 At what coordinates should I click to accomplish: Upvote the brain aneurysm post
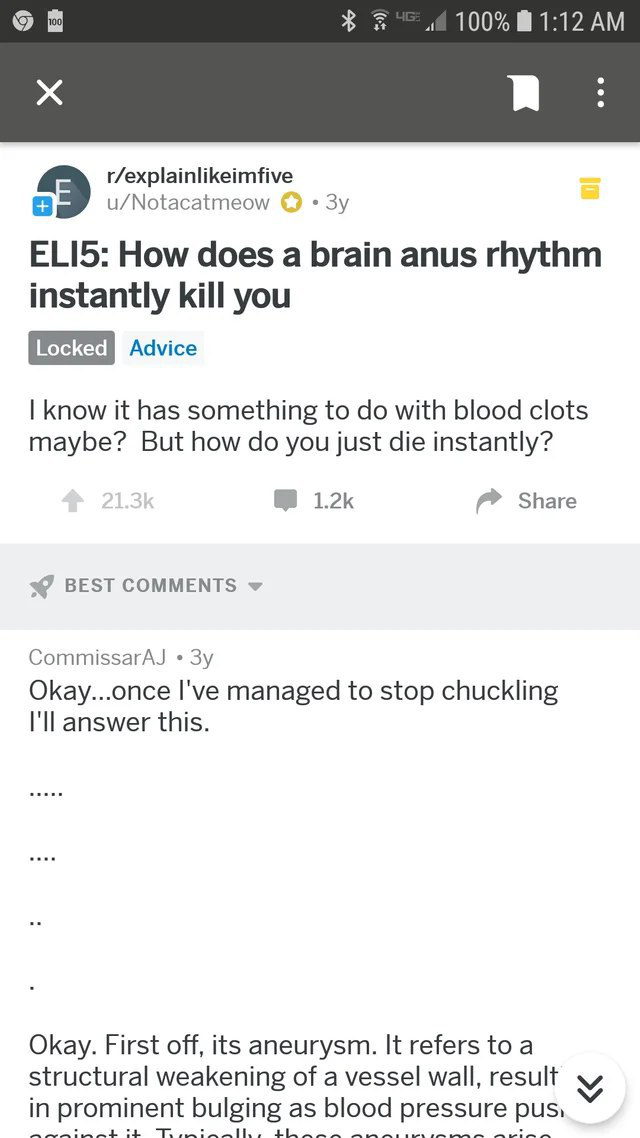pos(72,501)
